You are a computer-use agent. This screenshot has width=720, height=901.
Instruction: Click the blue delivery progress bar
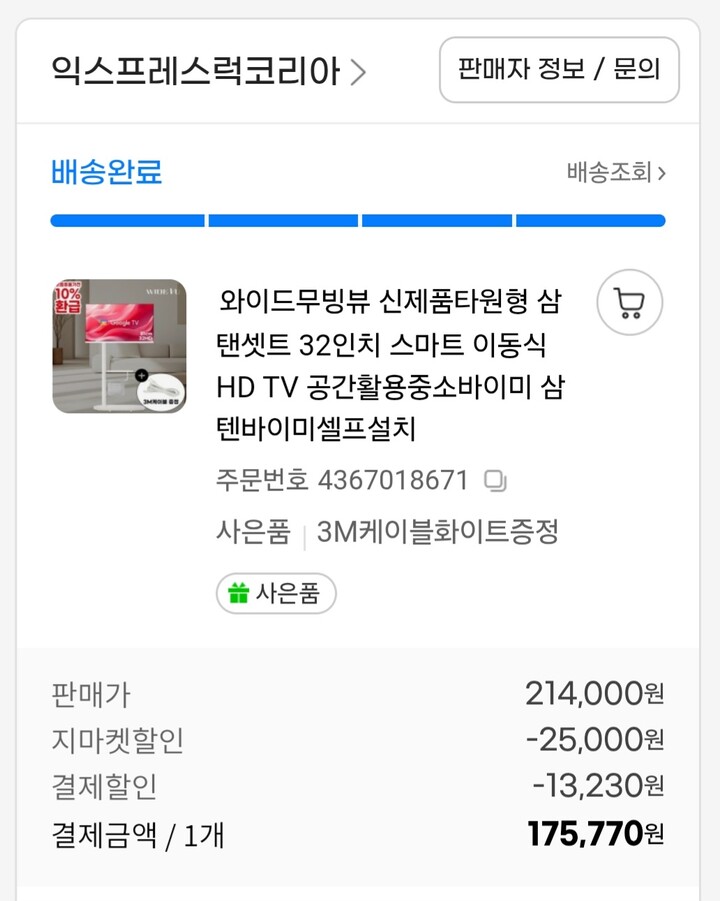pos(360,220)
